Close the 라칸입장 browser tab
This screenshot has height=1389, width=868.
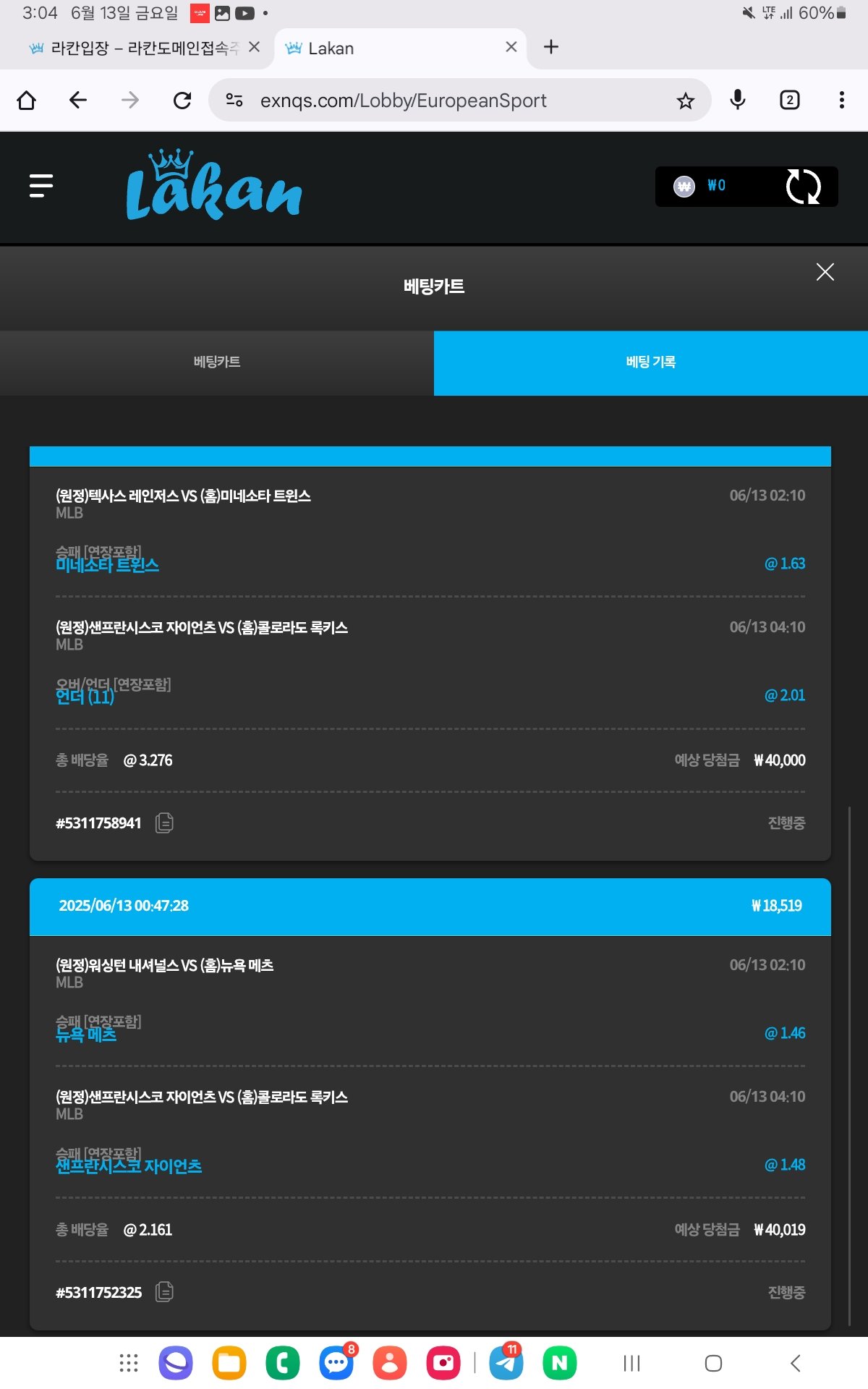[254, 47]
